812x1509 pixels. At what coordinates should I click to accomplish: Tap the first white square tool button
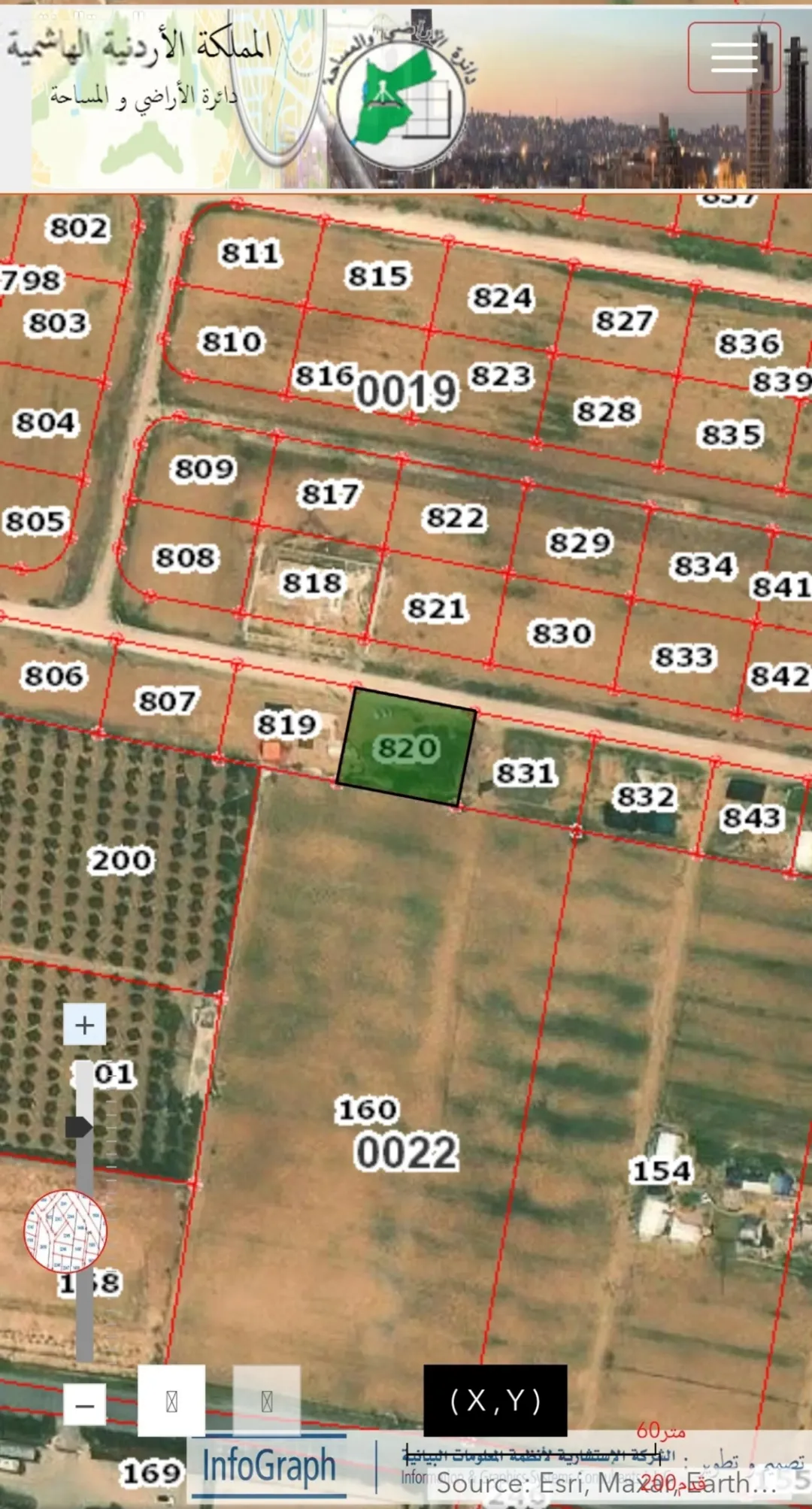(171, 1401)
